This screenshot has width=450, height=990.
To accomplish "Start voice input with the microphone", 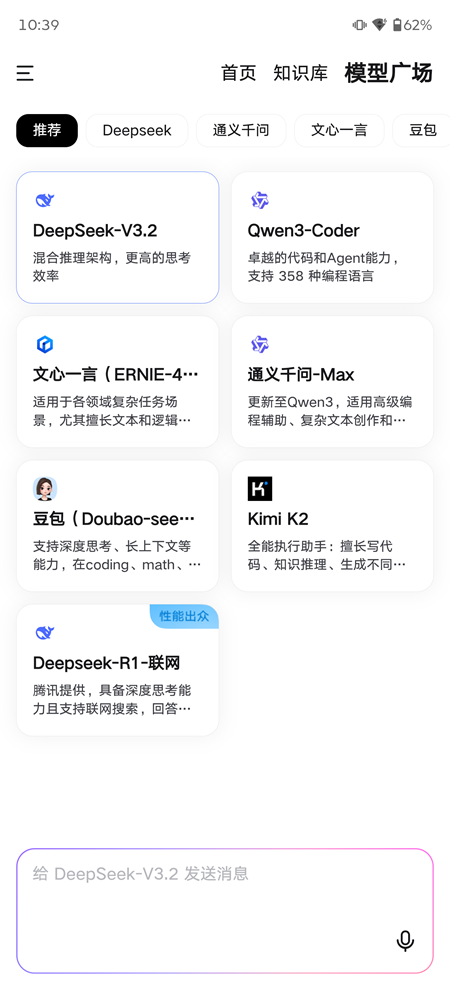I will pyautogui.click(x=405, y=941).
